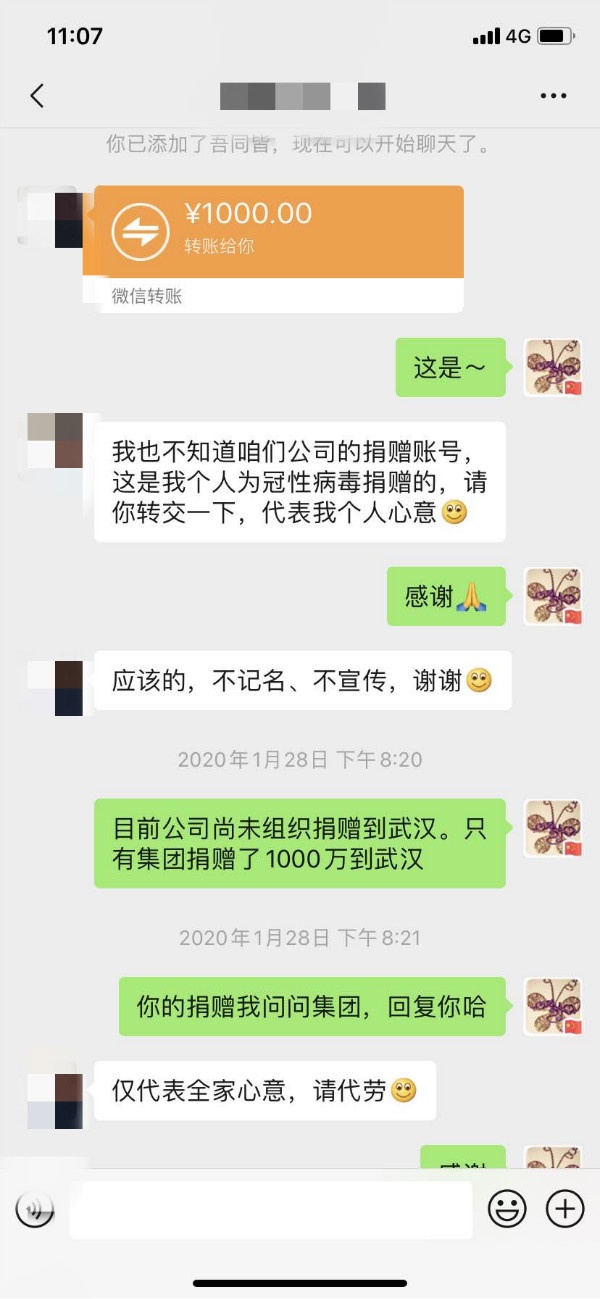Open the chat info overflow menu
Viewport: 600px width, 1299px height.
553,96
